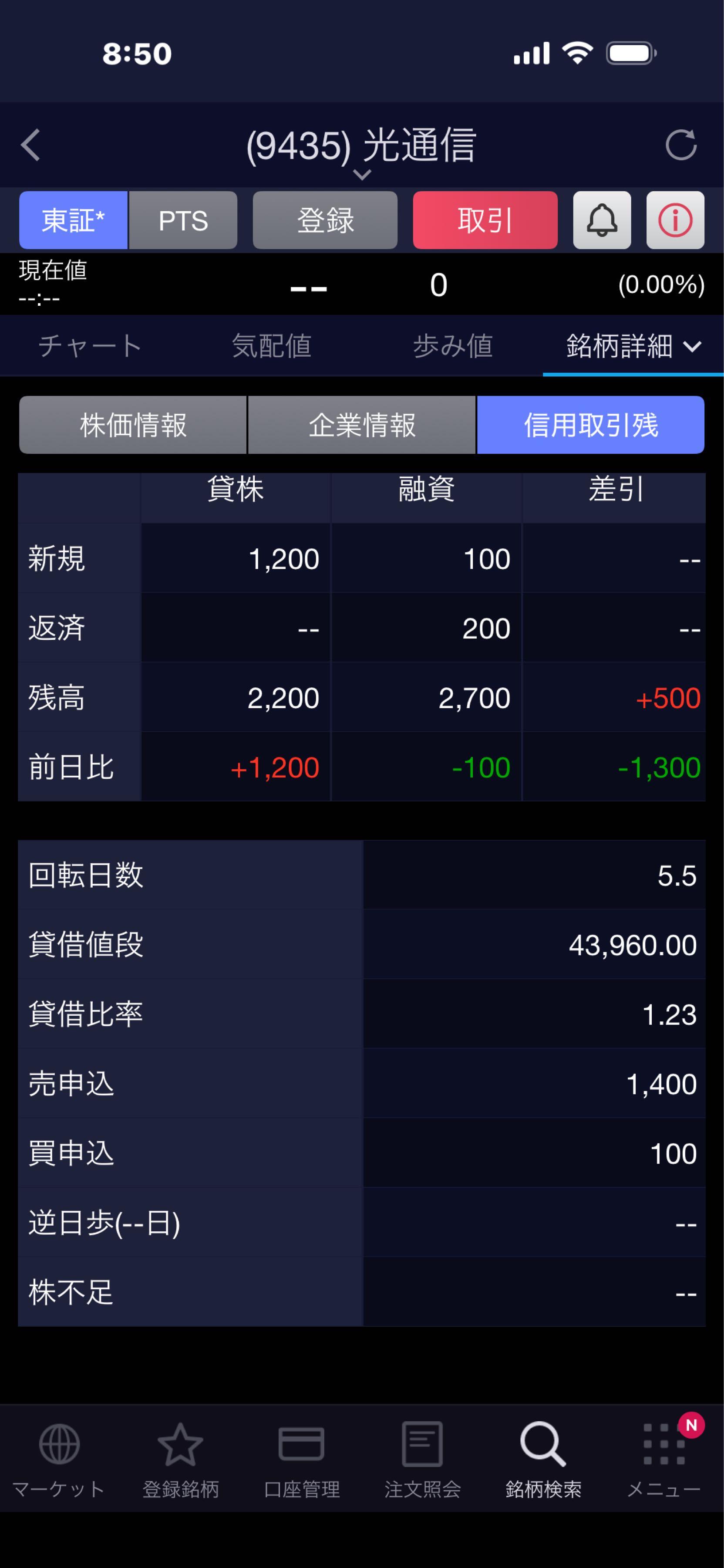724x1568 pixels.
Task: Open the info icon
Action: 675,220
